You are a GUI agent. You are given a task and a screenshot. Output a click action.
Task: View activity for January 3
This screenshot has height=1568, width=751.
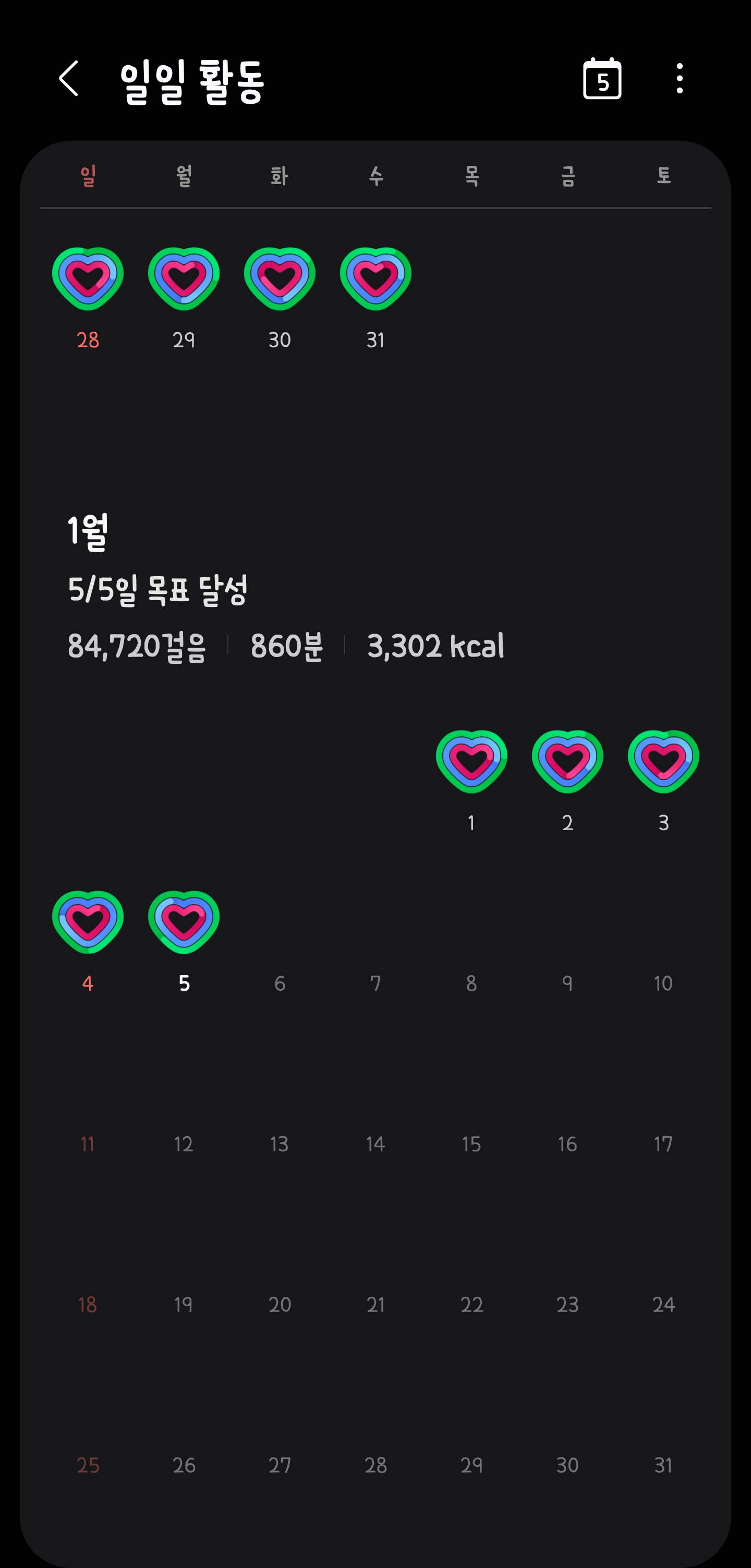click(x=663, y=761)
